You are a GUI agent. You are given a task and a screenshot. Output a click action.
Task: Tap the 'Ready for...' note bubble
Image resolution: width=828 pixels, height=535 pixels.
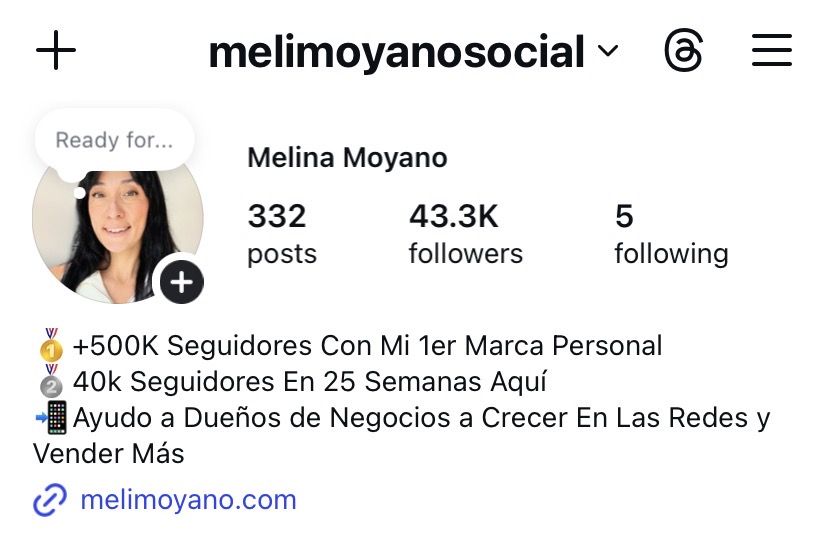click(114, 140)
